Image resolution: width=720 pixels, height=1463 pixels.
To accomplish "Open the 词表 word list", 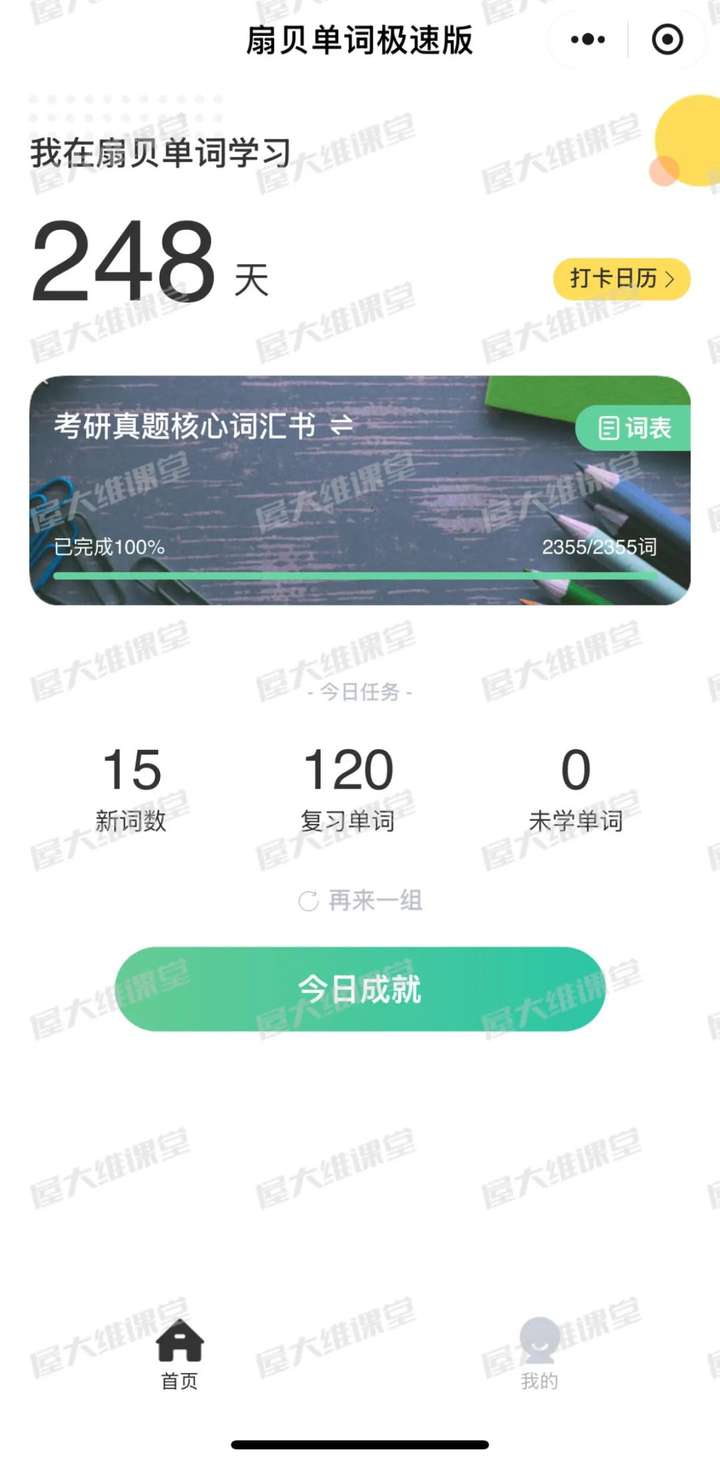I will click(634, 429).
